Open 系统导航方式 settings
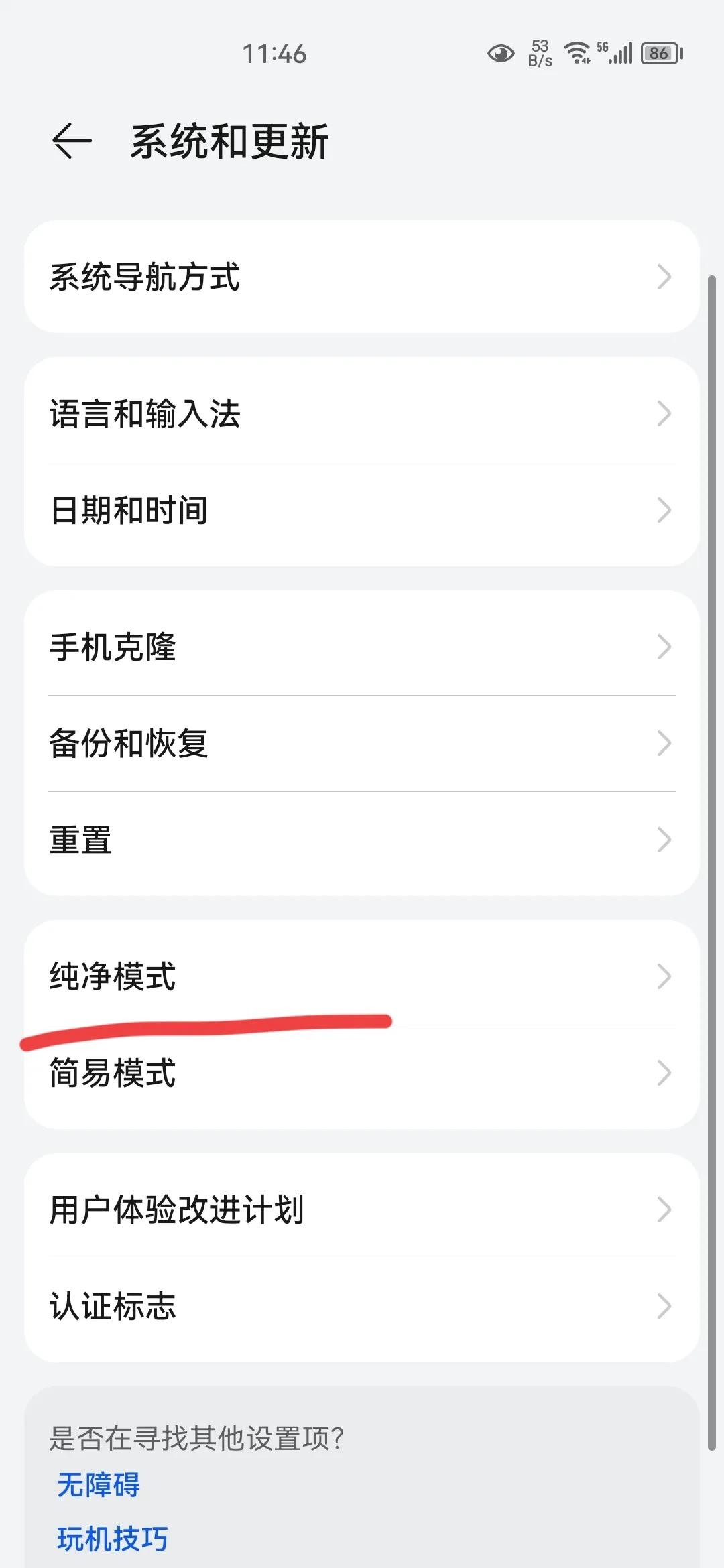 pyautogui.click(x=362, y=277)
